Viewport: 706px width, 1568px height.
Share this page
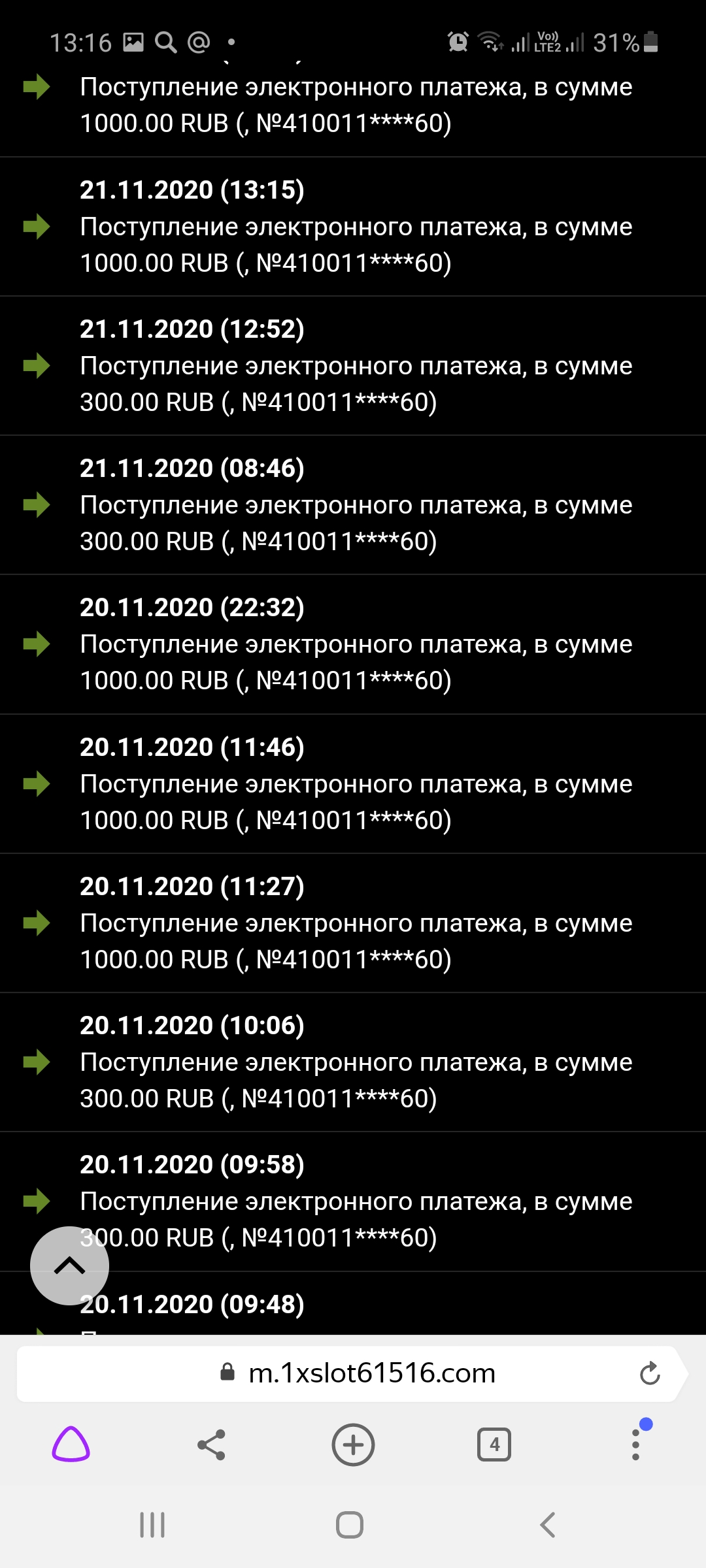click(x=211, y=1445)
